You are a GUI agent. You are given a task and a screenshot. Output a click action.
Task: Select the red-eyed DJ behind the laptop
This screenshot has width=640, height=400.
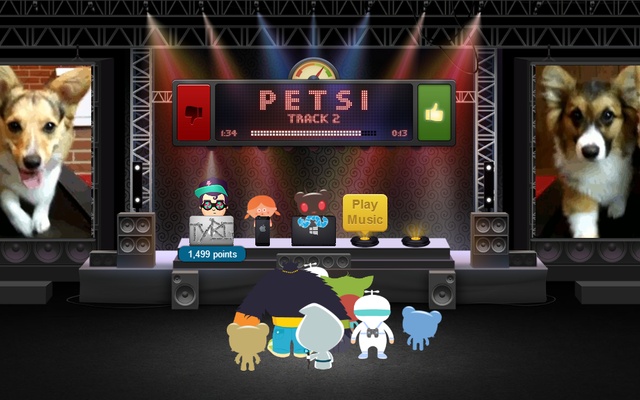[311, 208]
